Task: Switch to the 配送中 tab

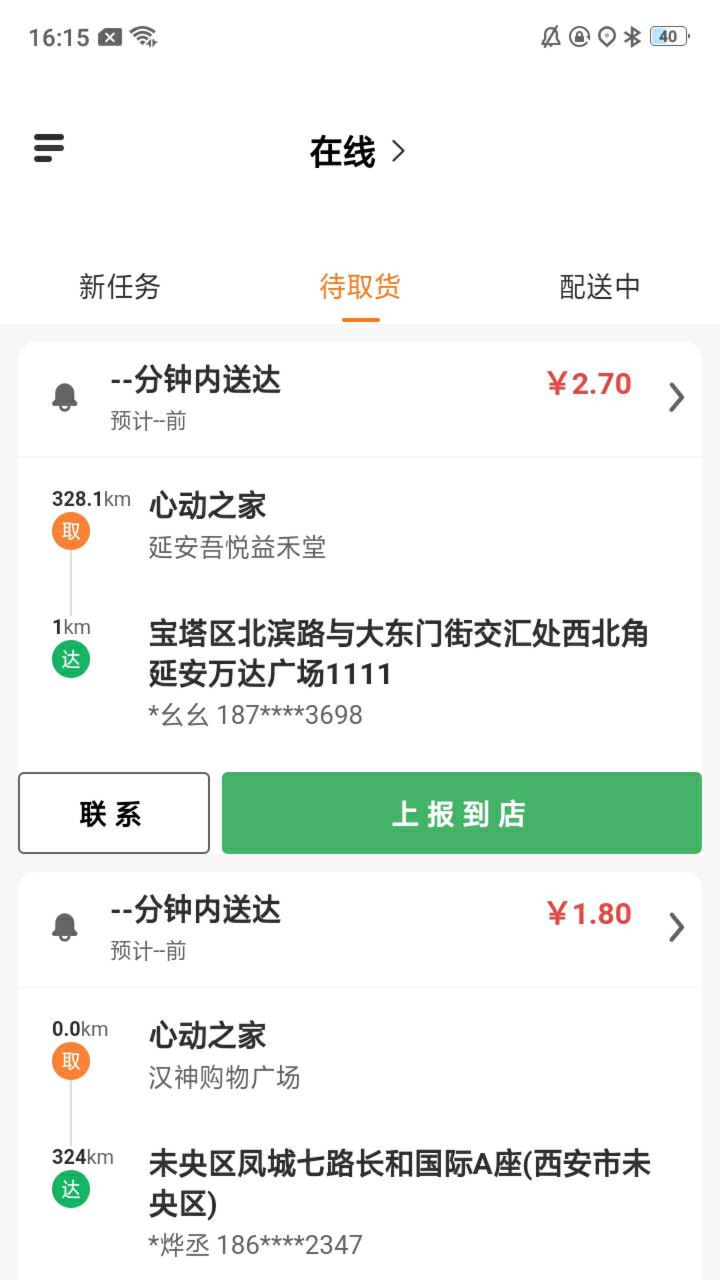Action: click(598, 287)
